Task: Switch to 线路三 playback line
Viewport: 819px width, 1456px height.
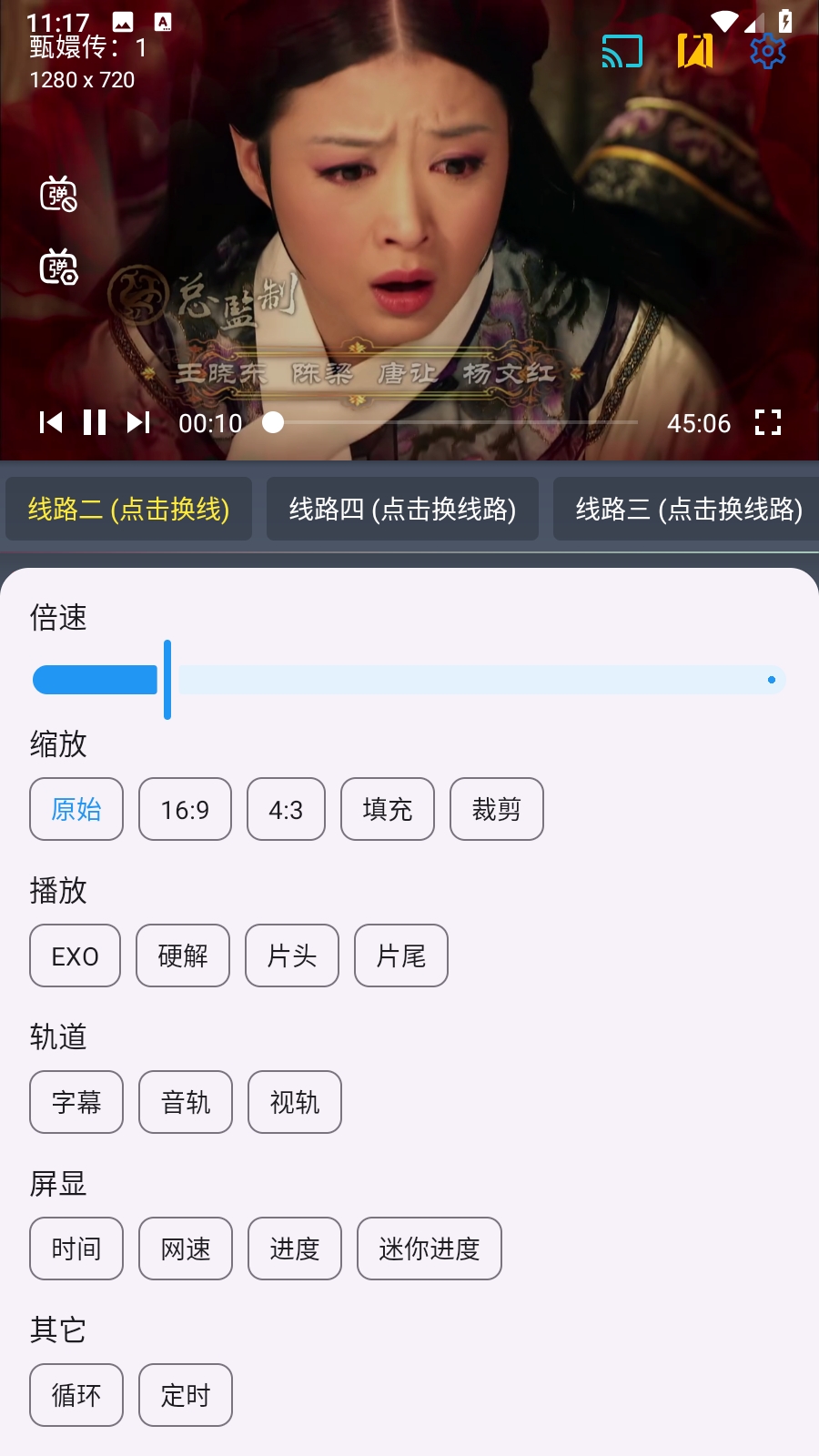Action: point(689,510)
